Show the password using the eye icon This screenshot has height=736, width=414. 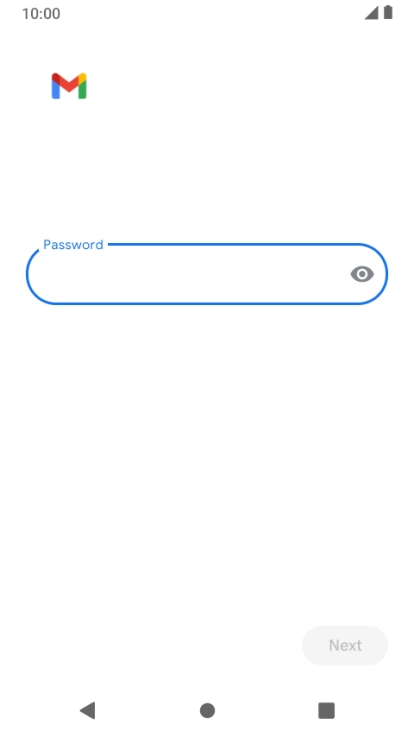(x=362, y=274)
